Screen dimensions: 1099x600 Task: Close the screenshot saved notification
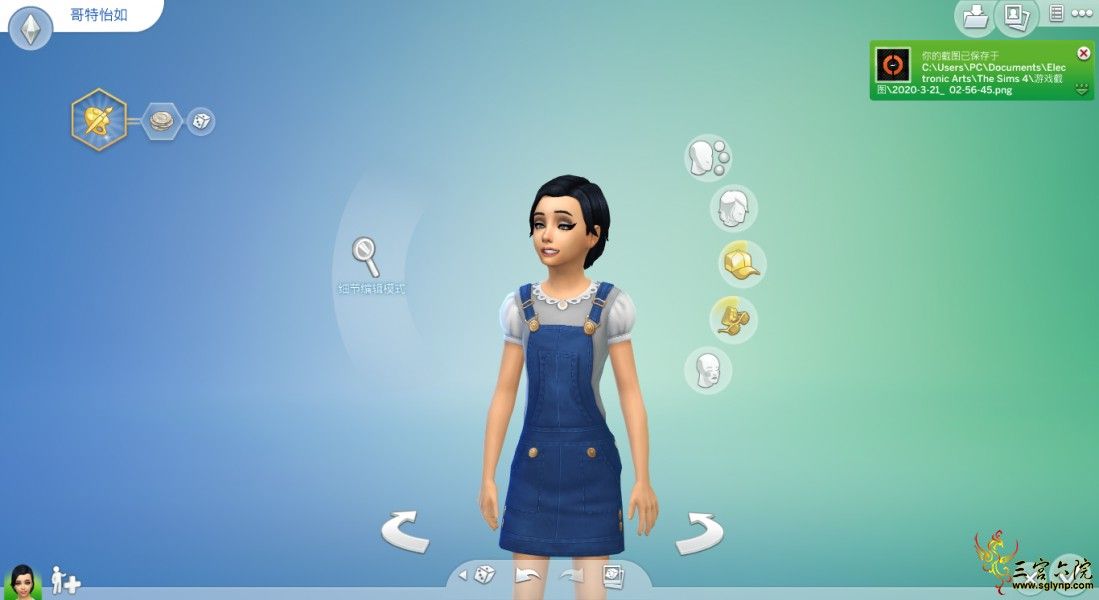click(1083, 53)
